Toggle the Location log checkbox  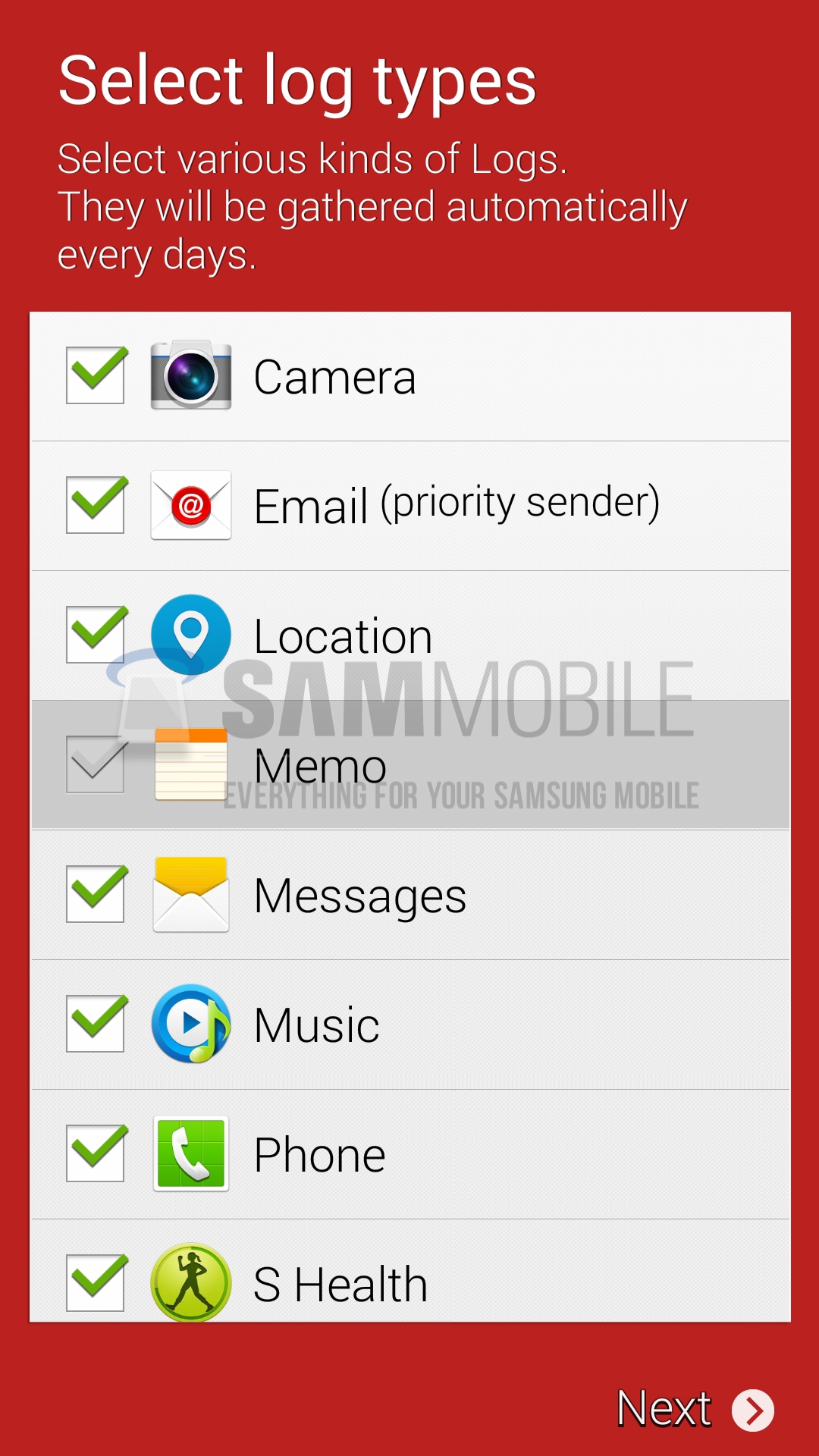[96, 635]
